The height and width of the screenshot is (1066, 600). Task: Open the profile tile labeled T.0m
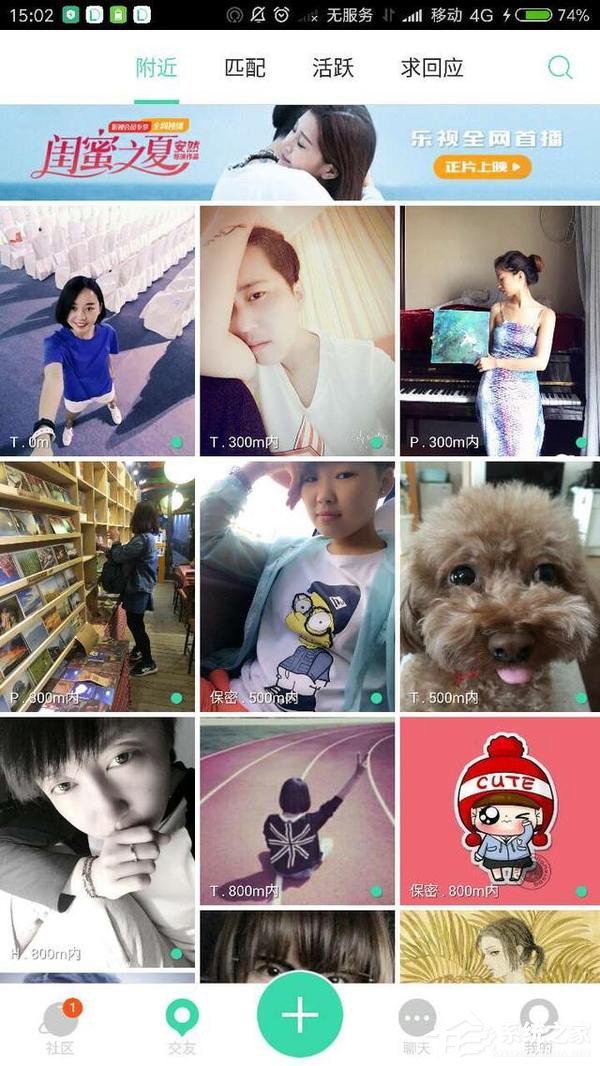coord(97,330)
